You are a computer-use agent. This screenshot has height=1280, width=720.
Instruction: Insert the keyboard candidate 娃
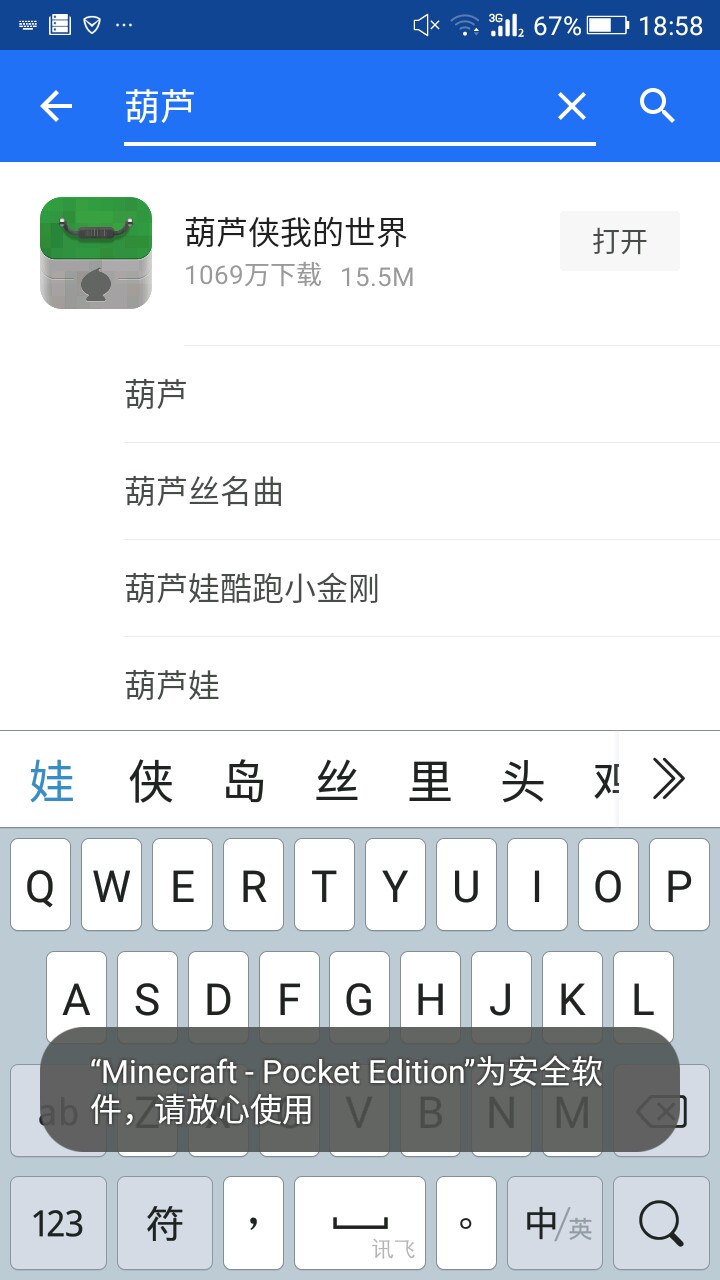point(52,781)
